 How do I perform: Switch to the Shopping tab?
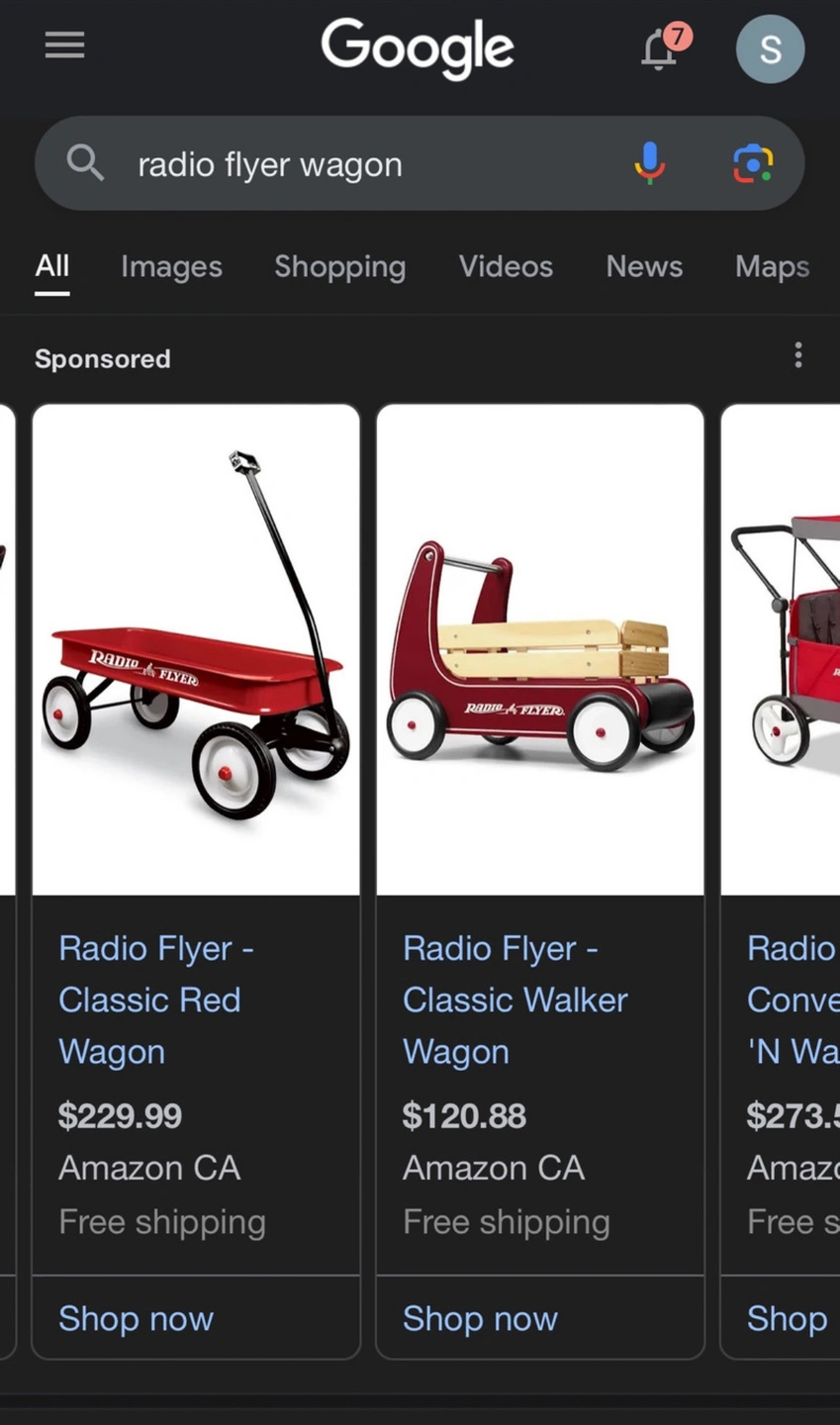[339, 266]
